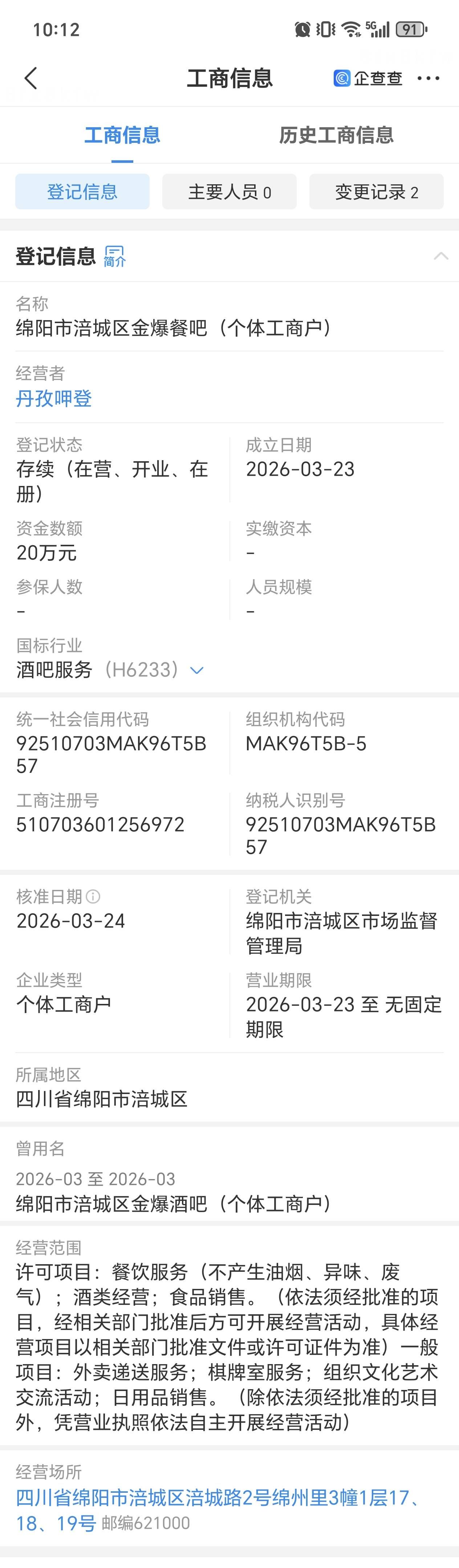The image size is (459, 1568).
Task: Go back using the top-left arrow
Action: (x=31, y=79)
